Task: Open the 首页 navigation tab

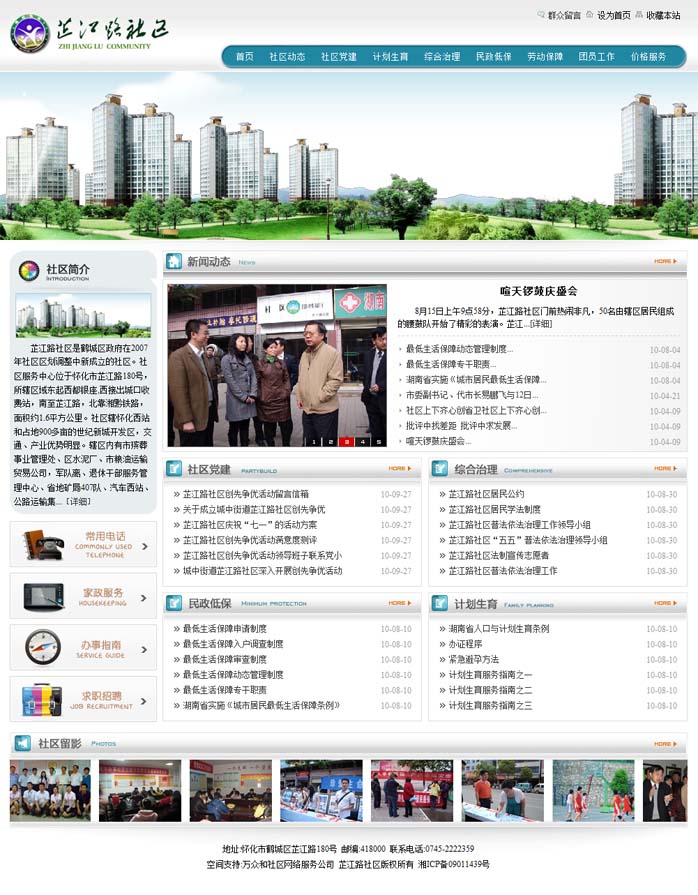Action: (244, 57)
